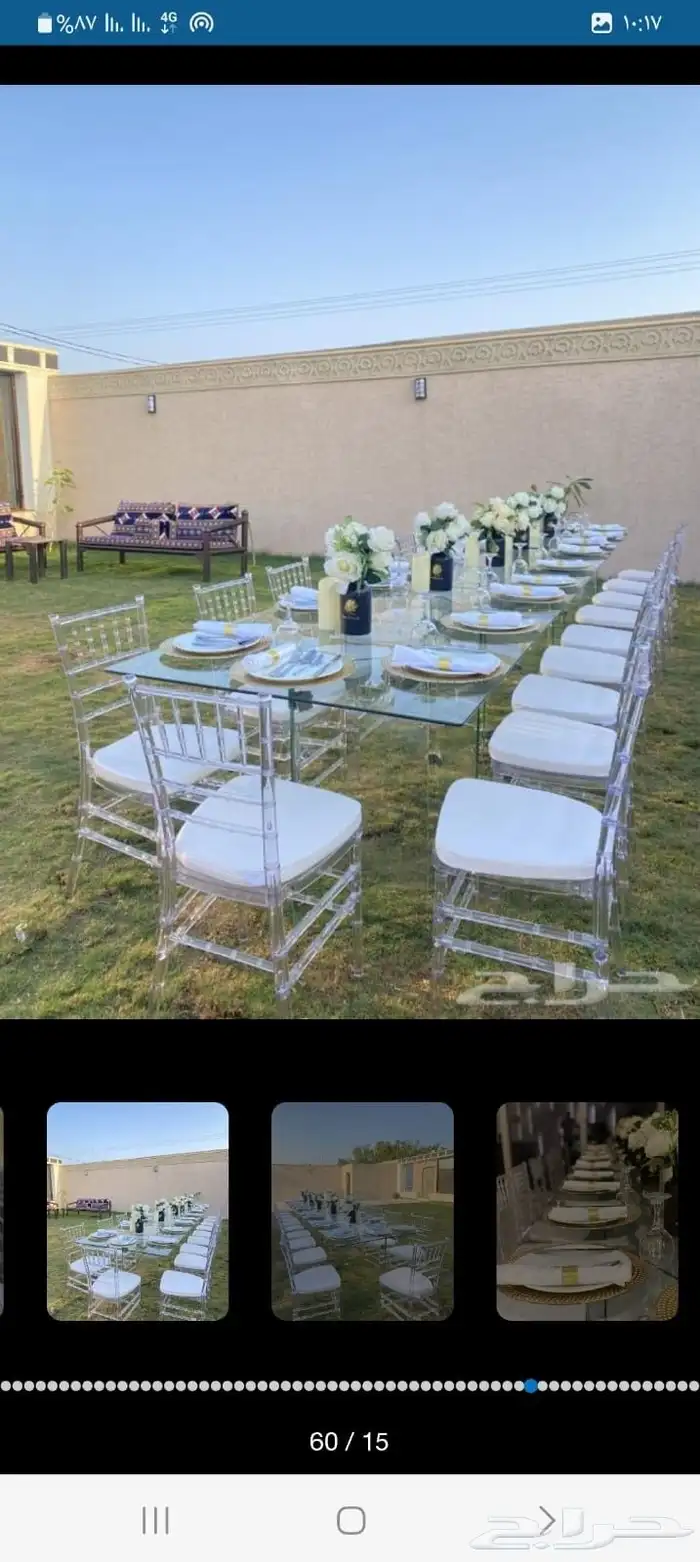
Task: Tap the main photo of the glass table
Action: (x=350, y=551)
